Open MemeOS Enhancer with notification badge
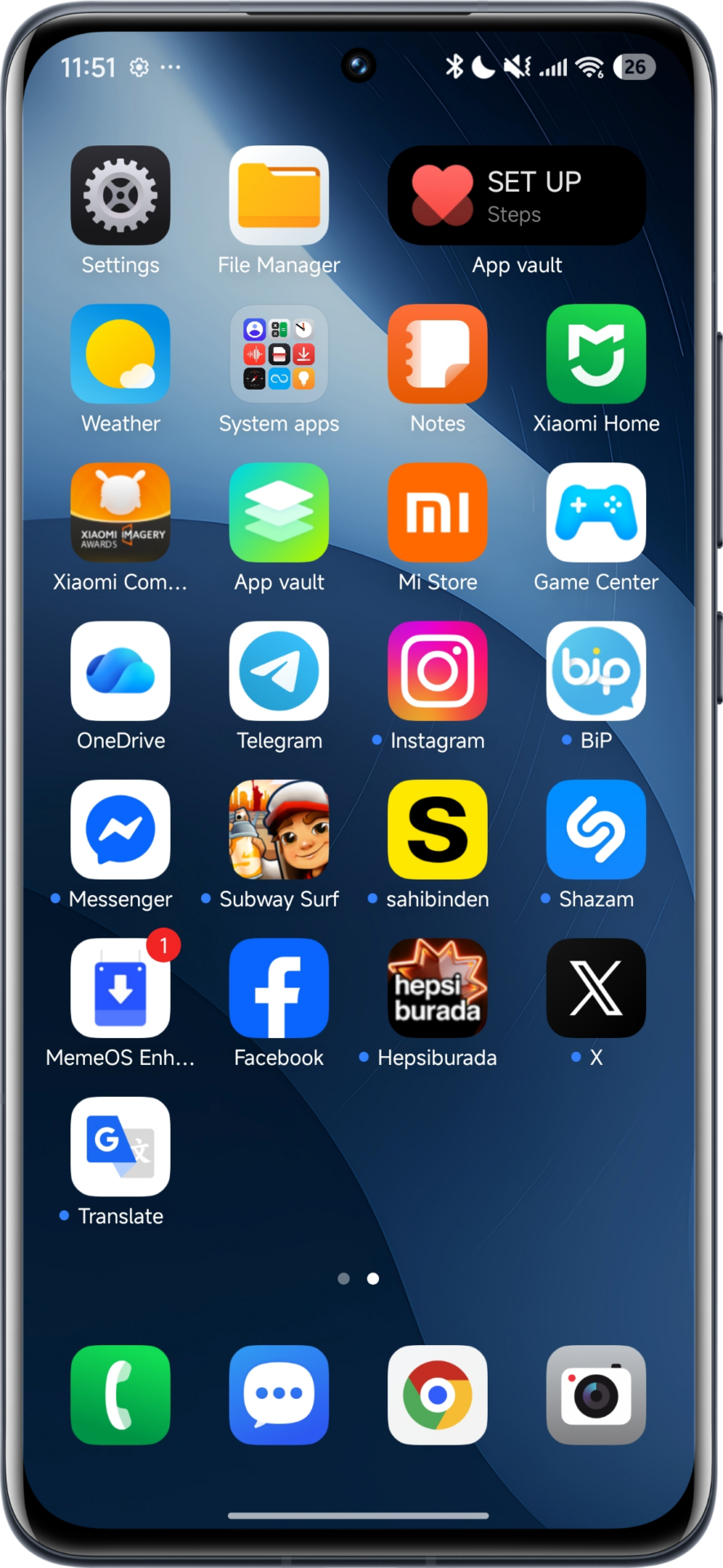This screenshot has width=723, height=1568. click(x=120, y=988)
